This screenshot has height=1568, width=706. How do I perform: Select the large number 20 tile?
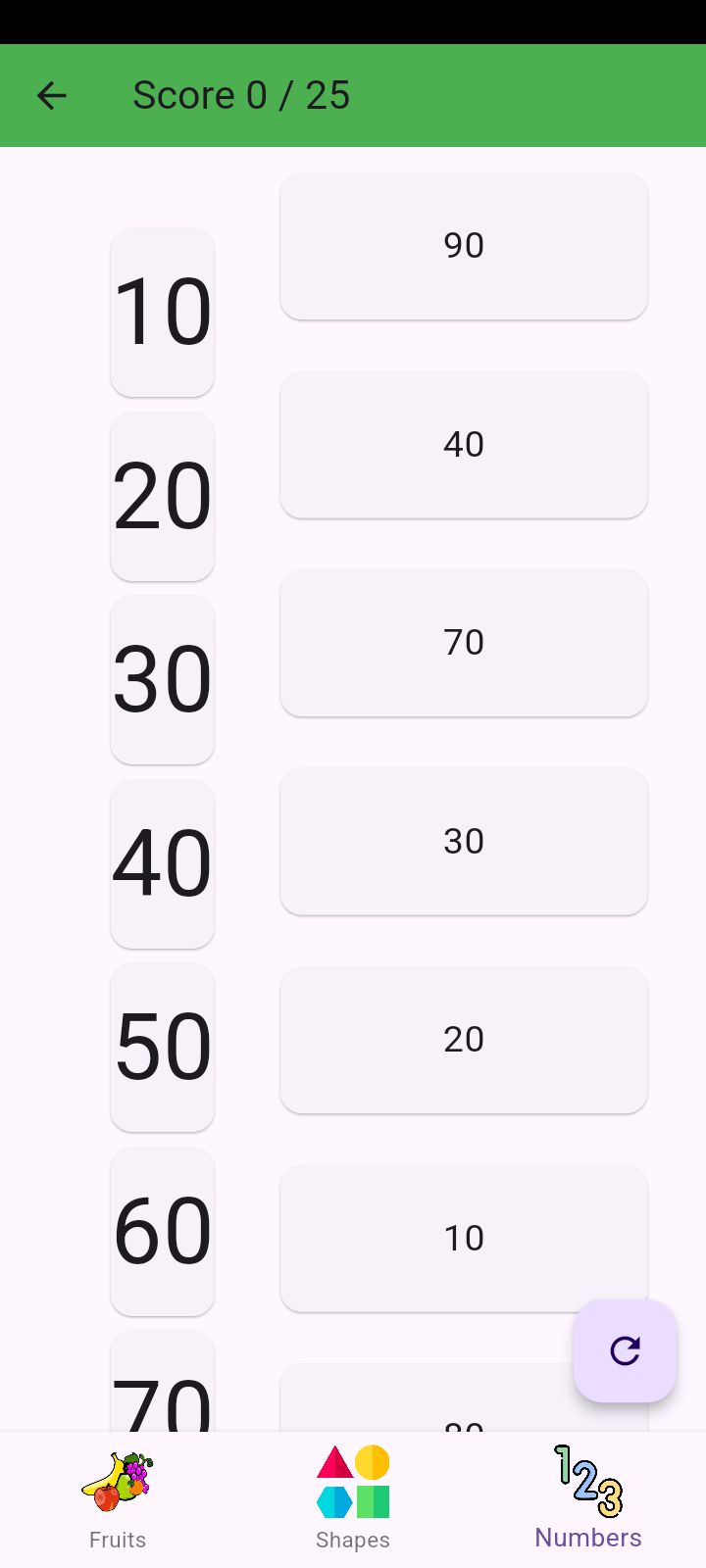pyautogui.click(x=163, y=496)
